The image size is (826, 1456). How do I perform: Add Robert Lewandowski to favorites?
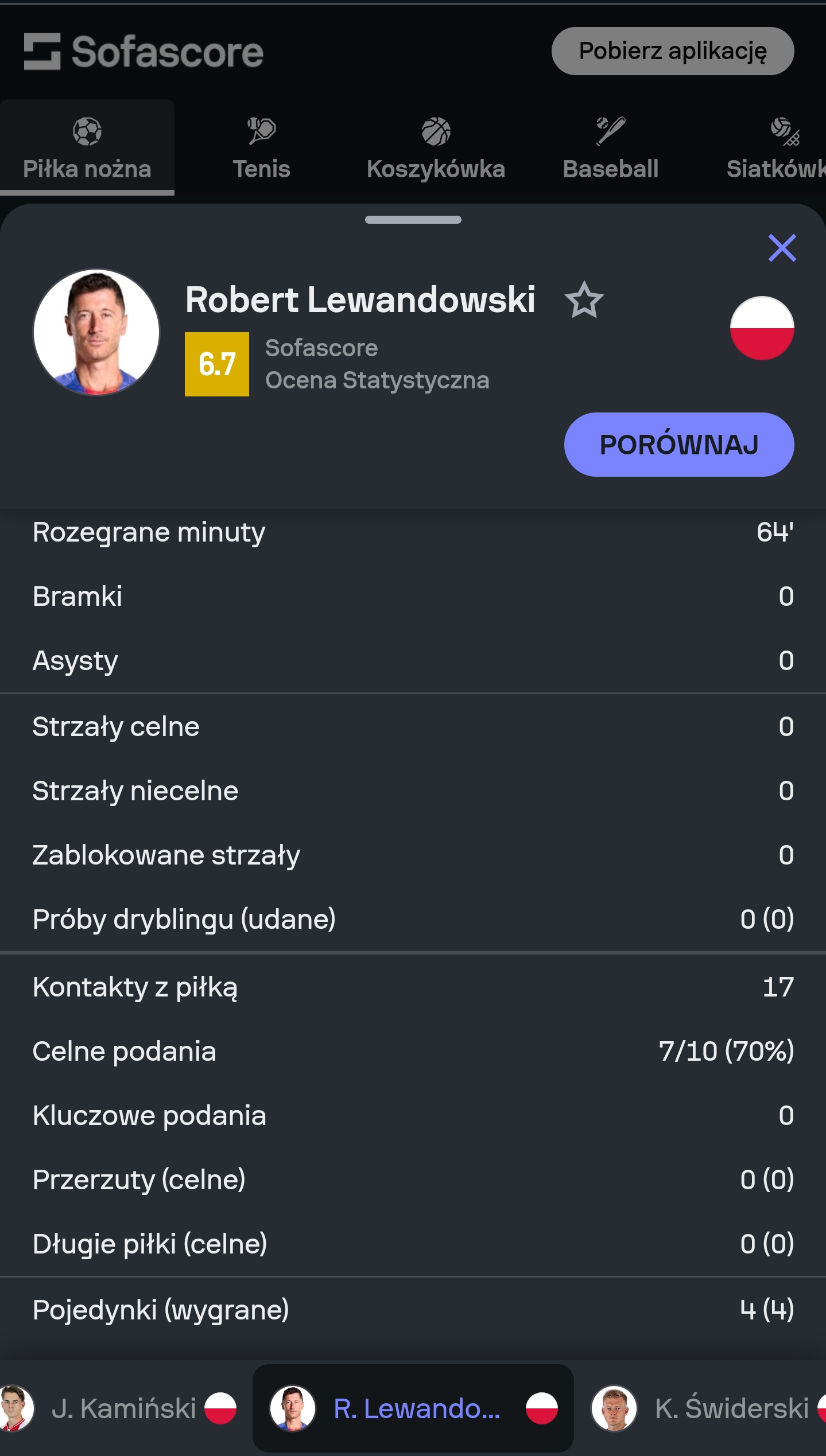pyautogui.click(x=584, y=299)
